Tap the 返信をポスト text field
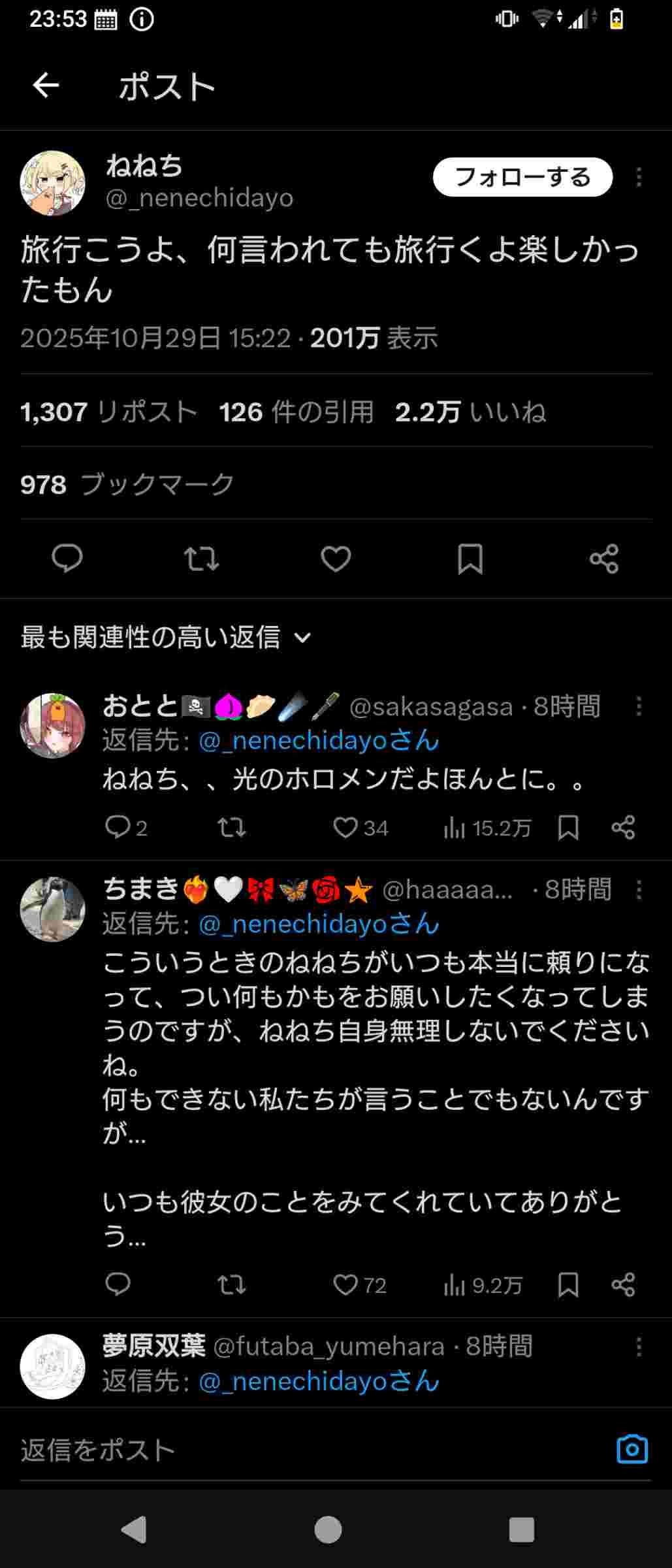 coord(294,1450)
